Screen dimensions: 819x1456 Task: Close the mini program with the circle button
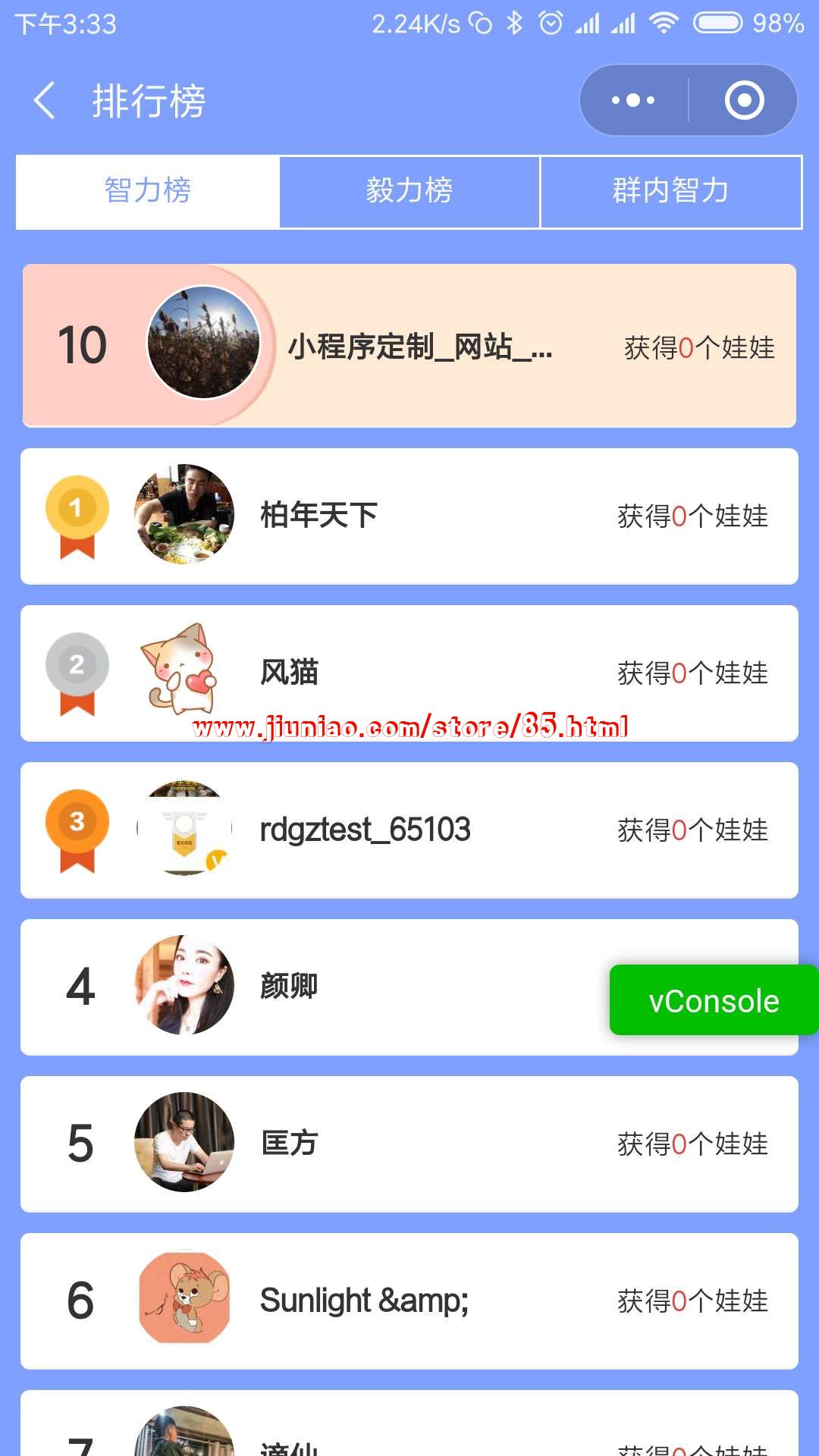pos(744,101)
